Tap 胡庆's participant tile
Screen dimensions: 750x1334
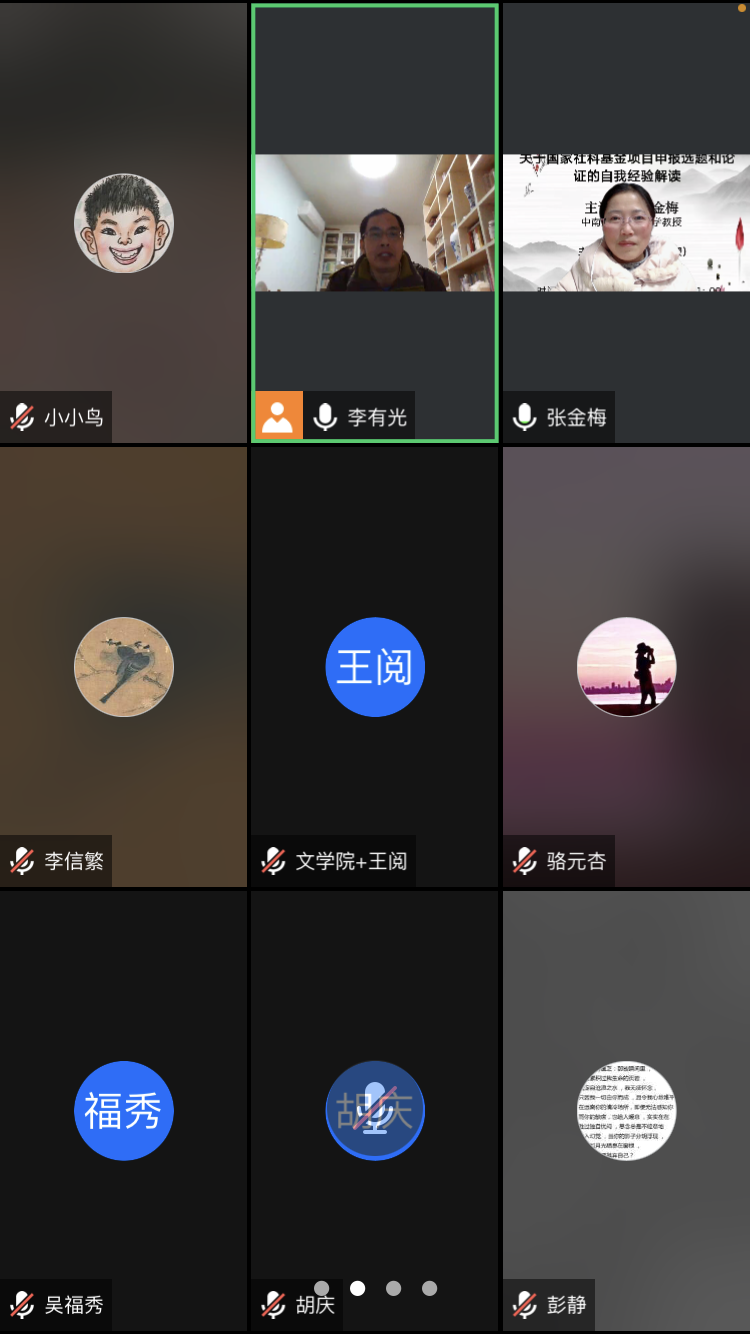[x=374, y=1110]
